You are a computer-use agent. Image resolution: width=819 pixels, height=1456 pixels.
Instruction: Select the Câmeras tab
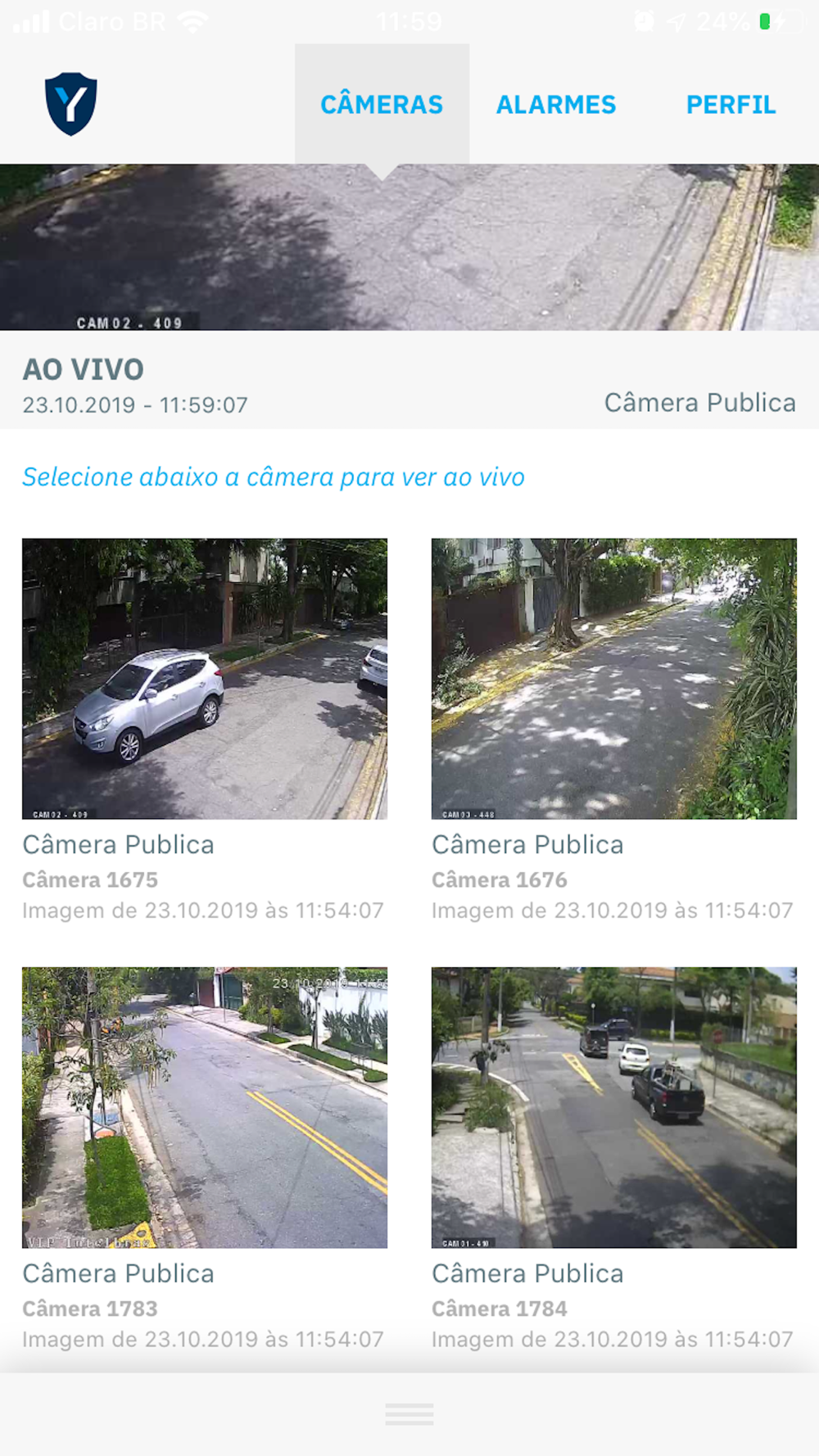[x=382, y=105]
